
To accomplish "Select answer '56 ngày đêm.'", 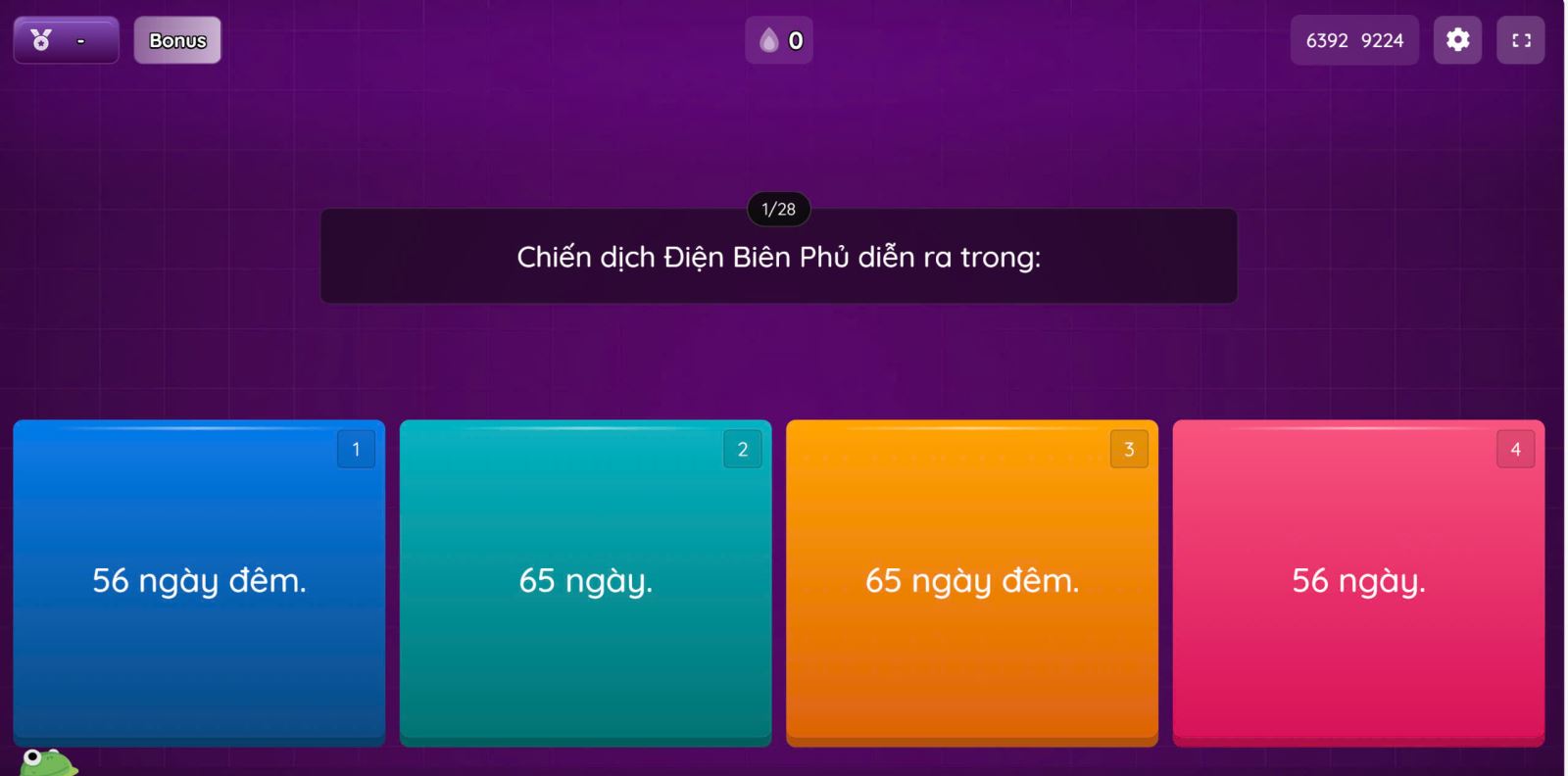I will pyautogui.click(x=199, y=580).
